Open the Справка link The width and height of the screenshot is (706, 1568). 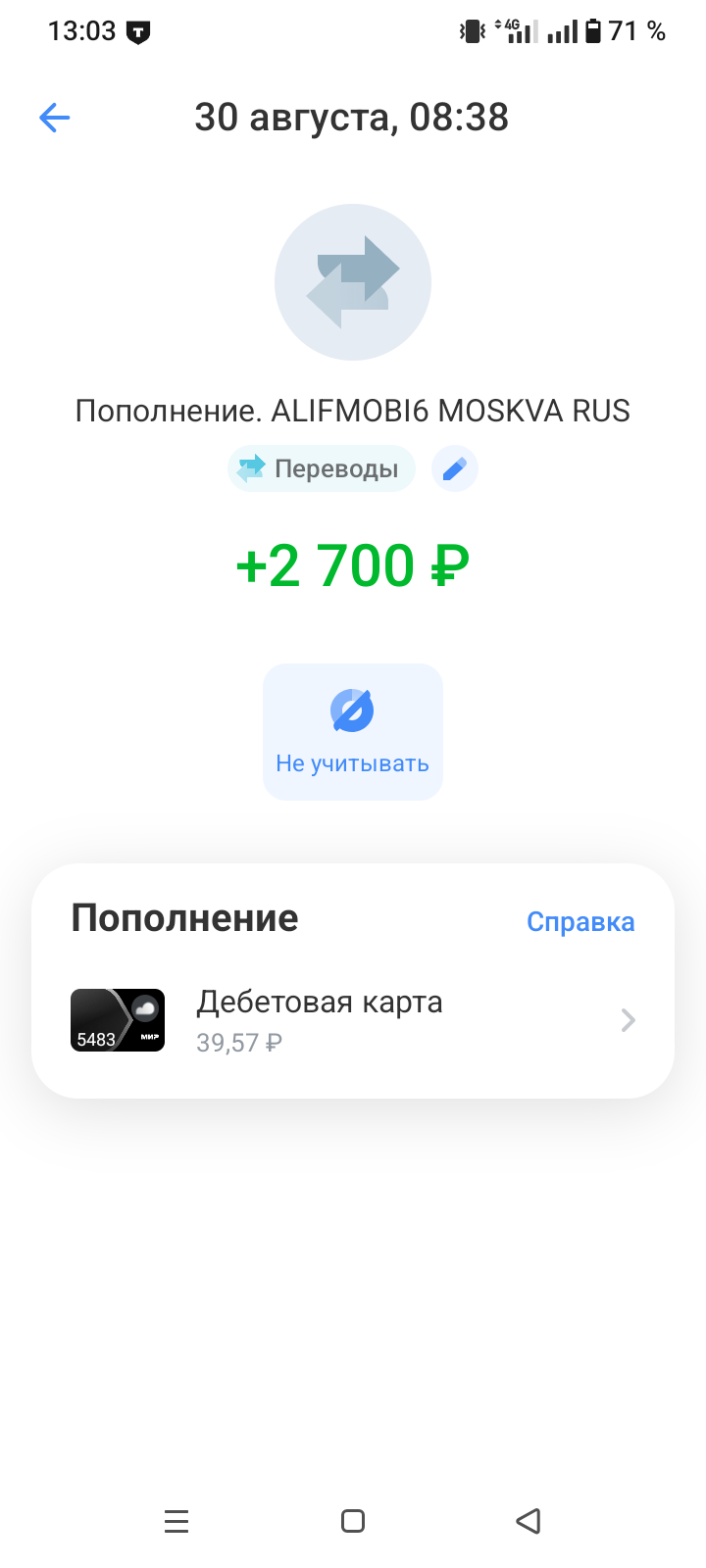[x=580, y=922]
